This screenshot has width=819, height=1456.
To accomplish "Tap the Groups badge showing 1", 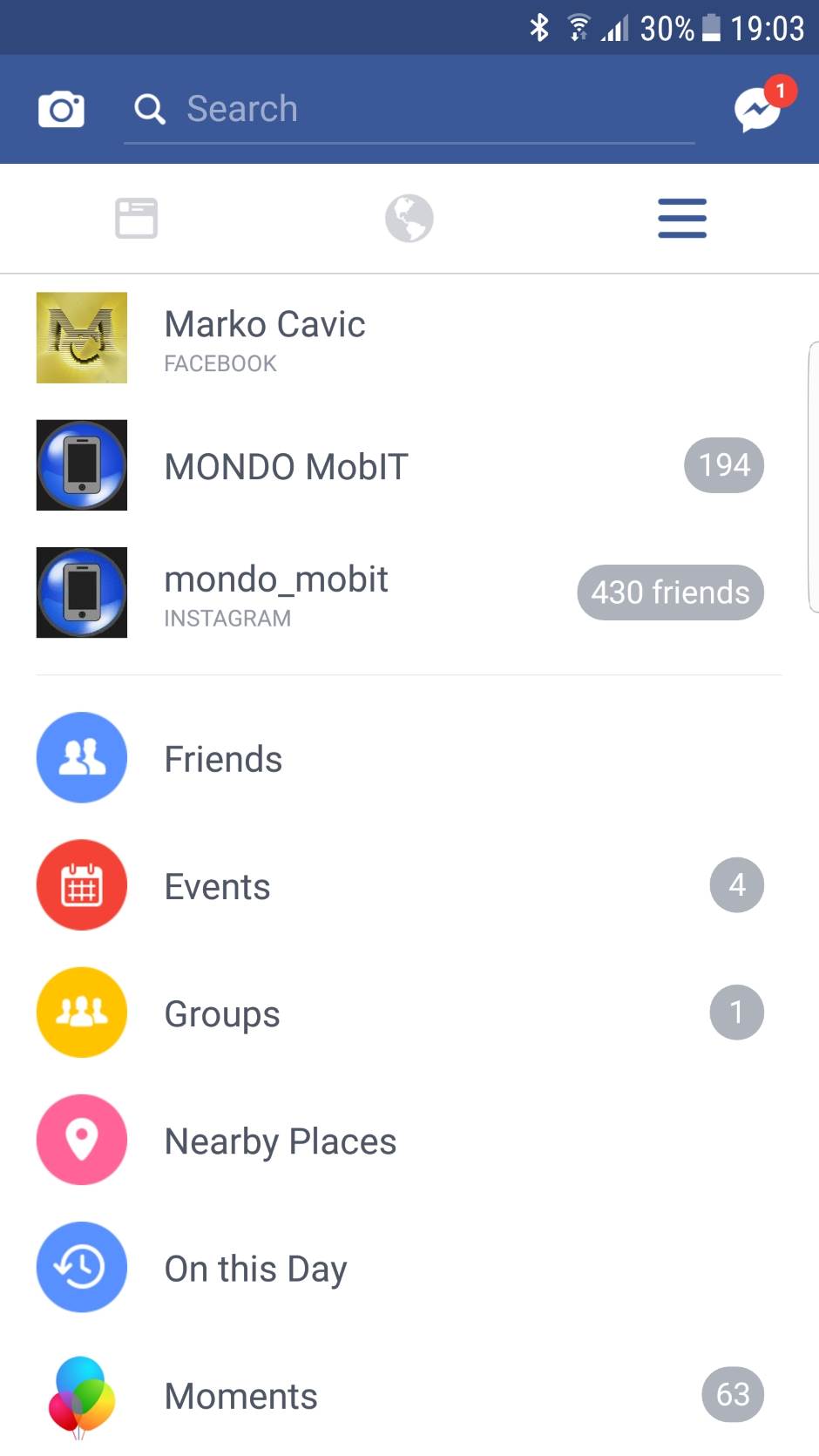I will [x=737, y=1012].
